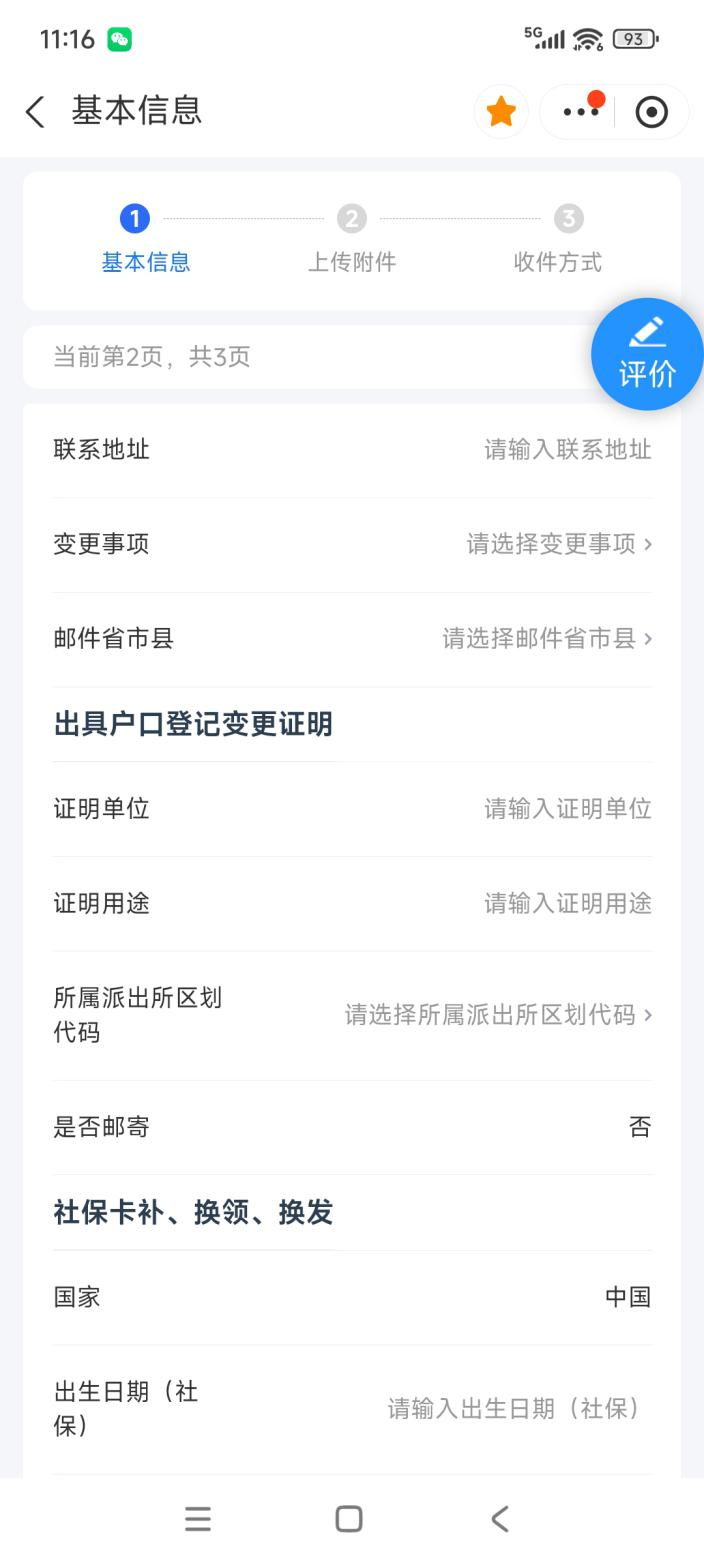Image resolution: width=704 pixels, height=1565 pixels.
Task: Open recent apps from the navigation bar
Action: (x=198, y=1519)
